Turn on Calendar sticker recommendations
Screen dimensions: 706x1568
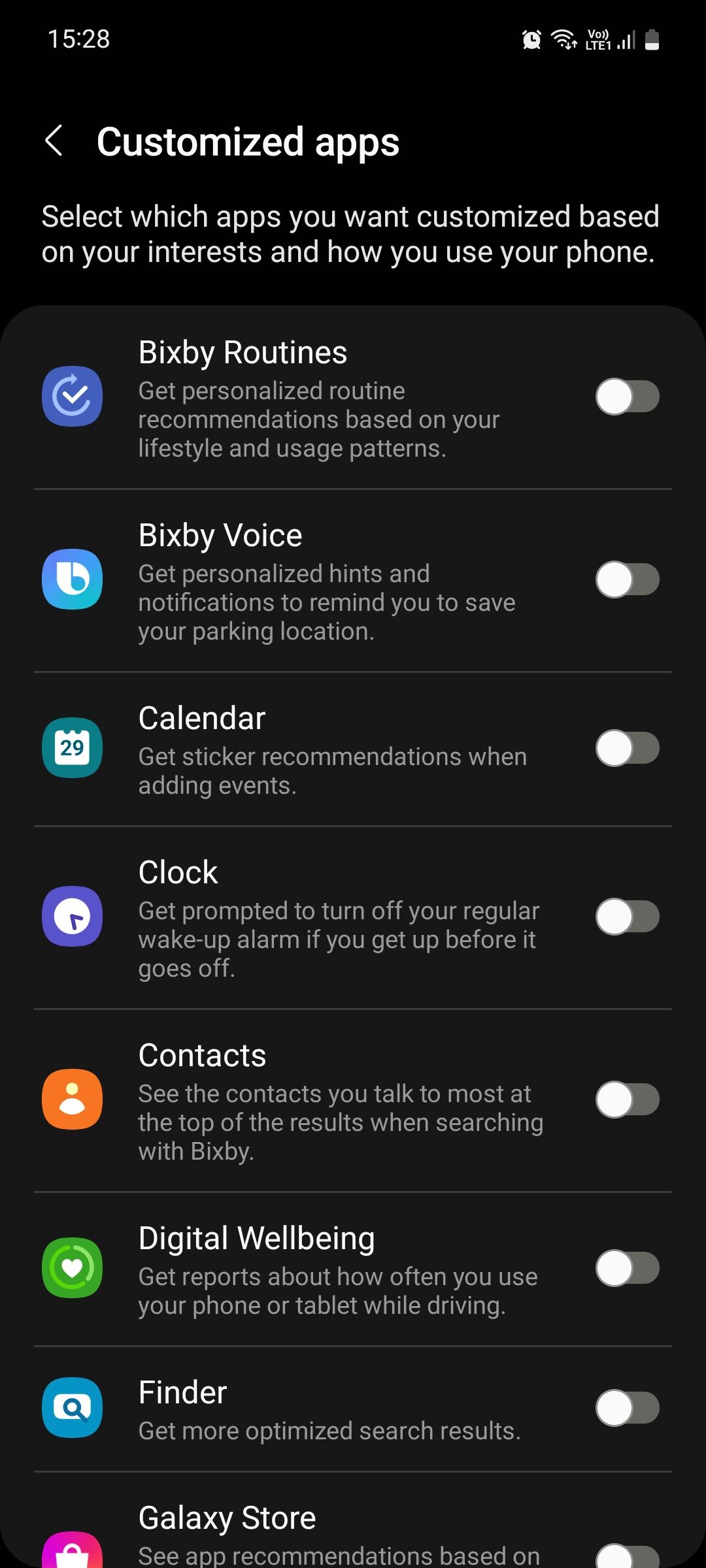click(628, 748)
